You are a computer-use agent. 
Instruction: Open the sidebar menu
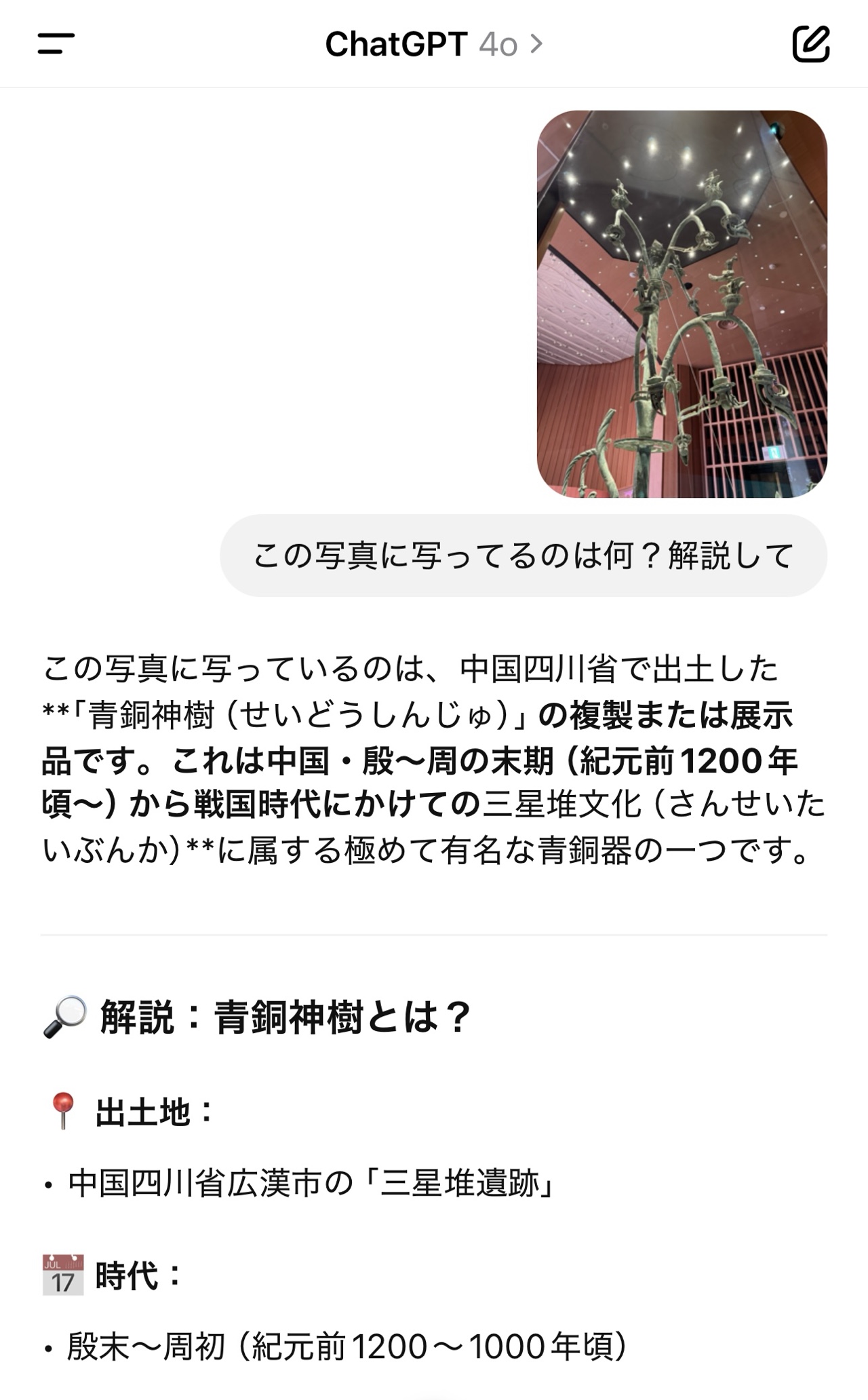56,44
